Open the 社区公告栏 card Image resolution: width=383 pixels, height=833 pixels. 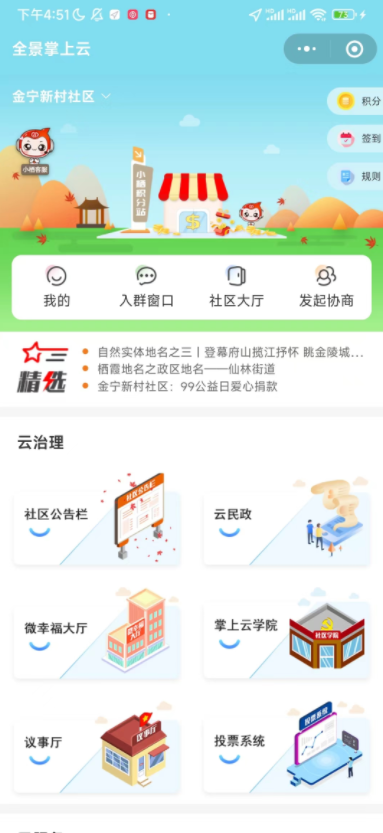pyautogui.click(x=97, y=528)
